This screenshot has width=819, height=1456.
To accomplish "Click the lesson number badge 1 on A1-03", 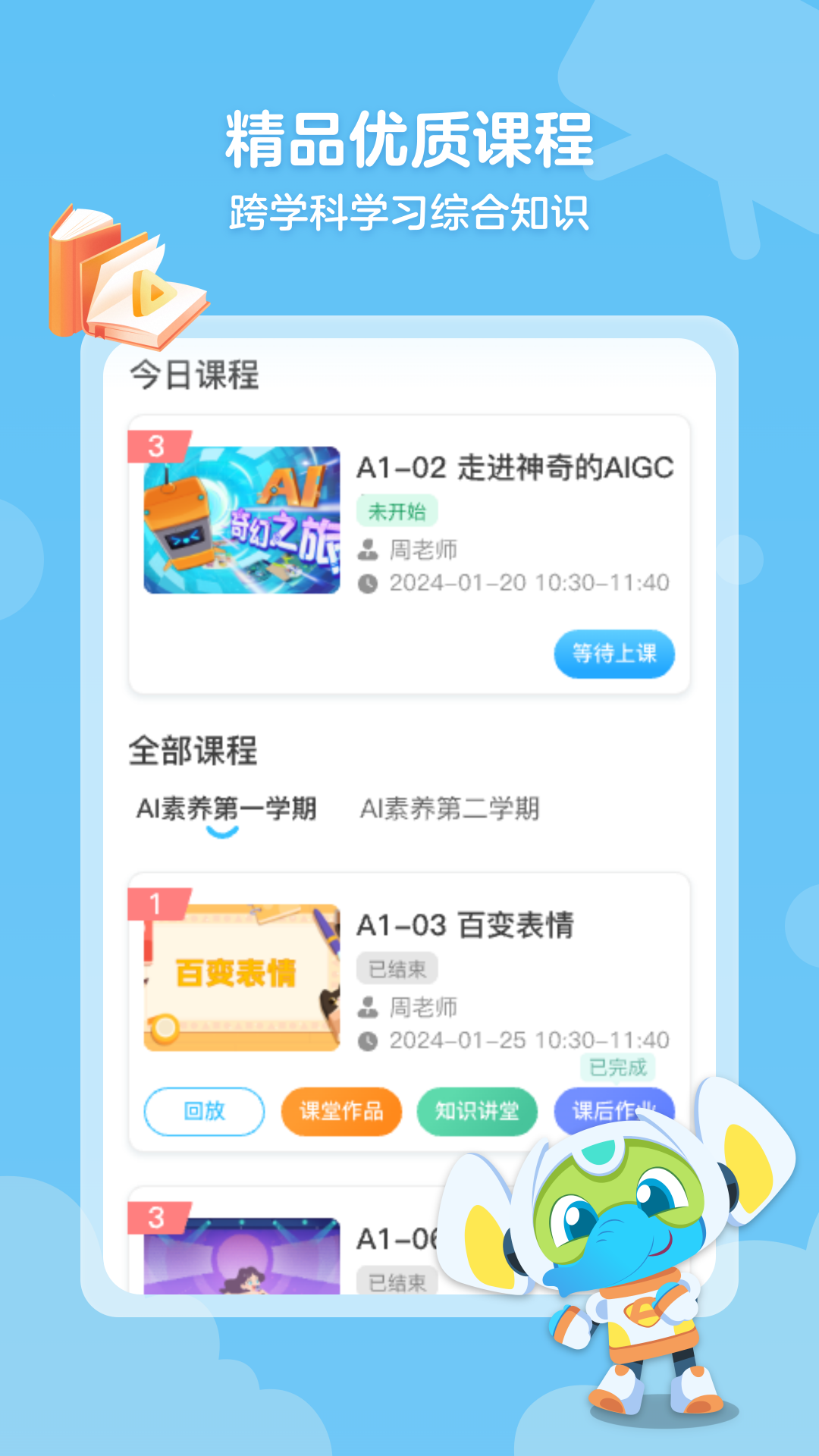I will click(x=155, y=902).
